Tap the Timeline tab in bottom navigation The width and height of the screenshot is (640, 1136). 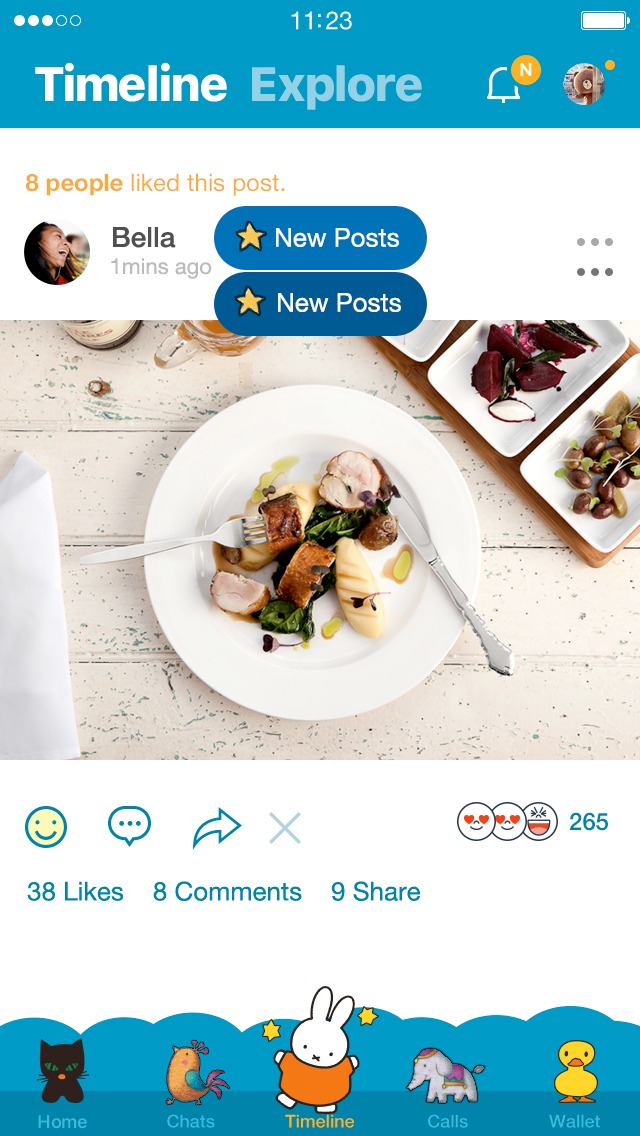(x=320, y=1070)
